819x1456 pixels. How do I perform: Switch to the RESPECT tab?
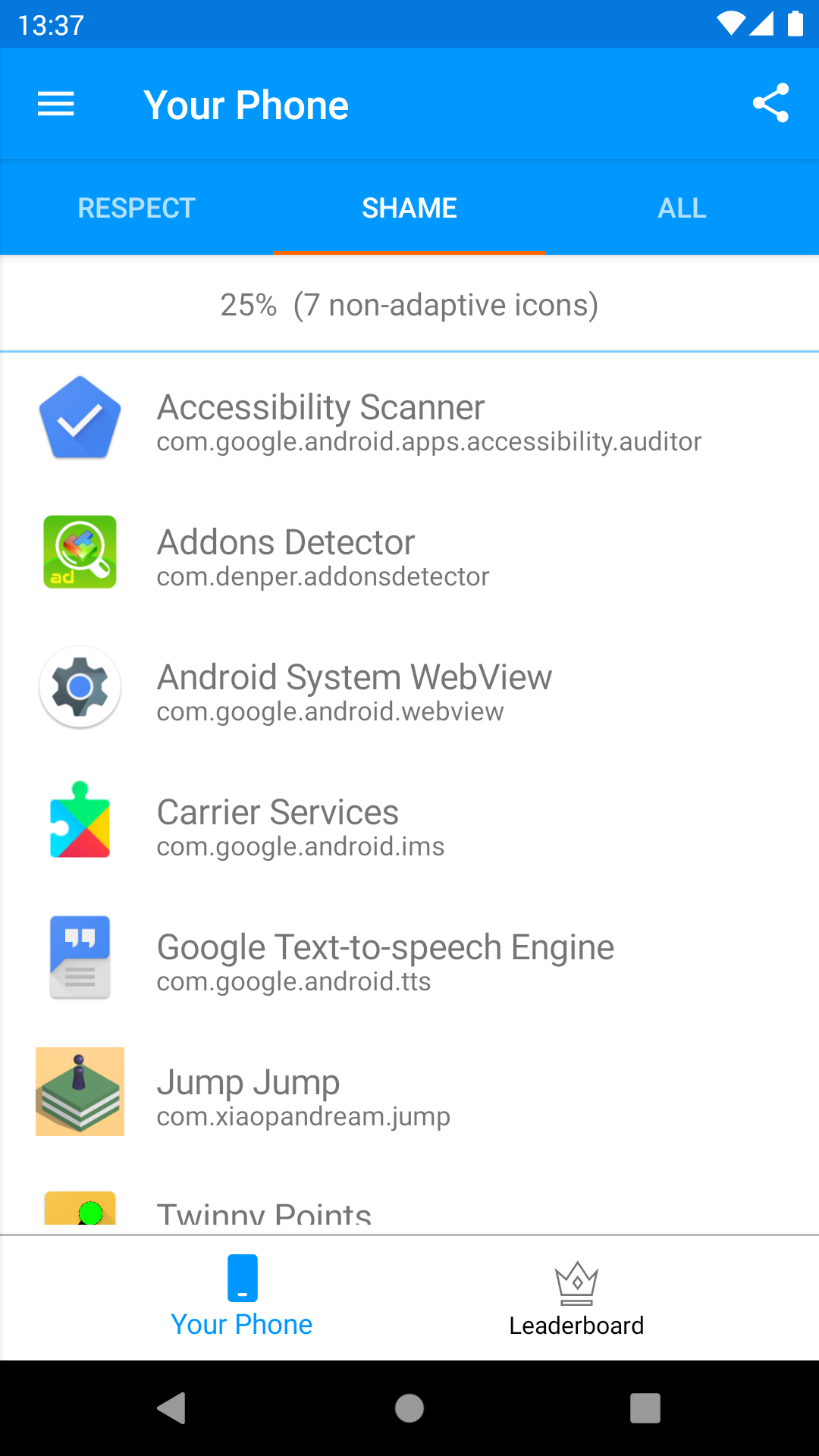(x=136, y=208)
